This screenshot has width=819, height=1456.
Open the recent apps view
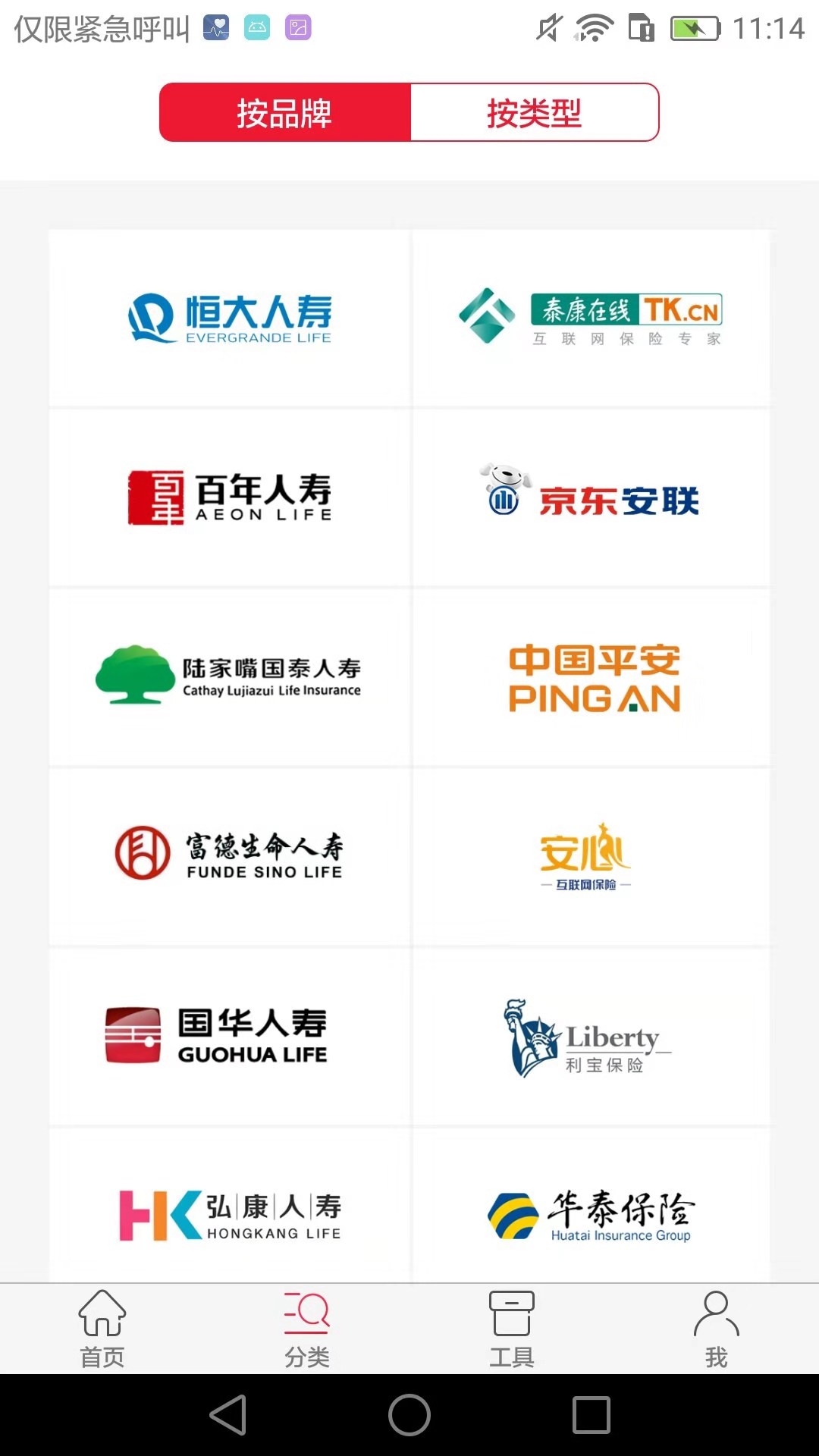591,1415
